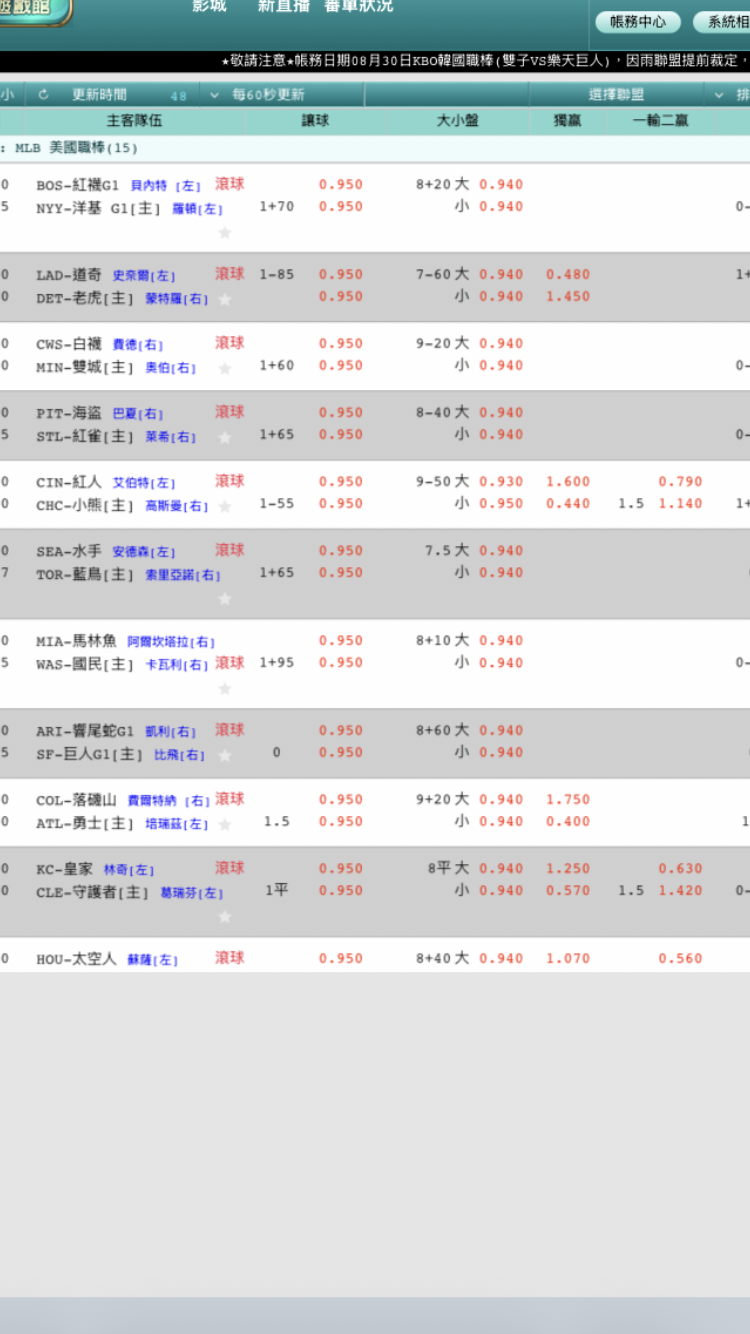Select CLE-守護者 獨贏 odds 0.570
The image size is (750, 1334).
[568, 890]
